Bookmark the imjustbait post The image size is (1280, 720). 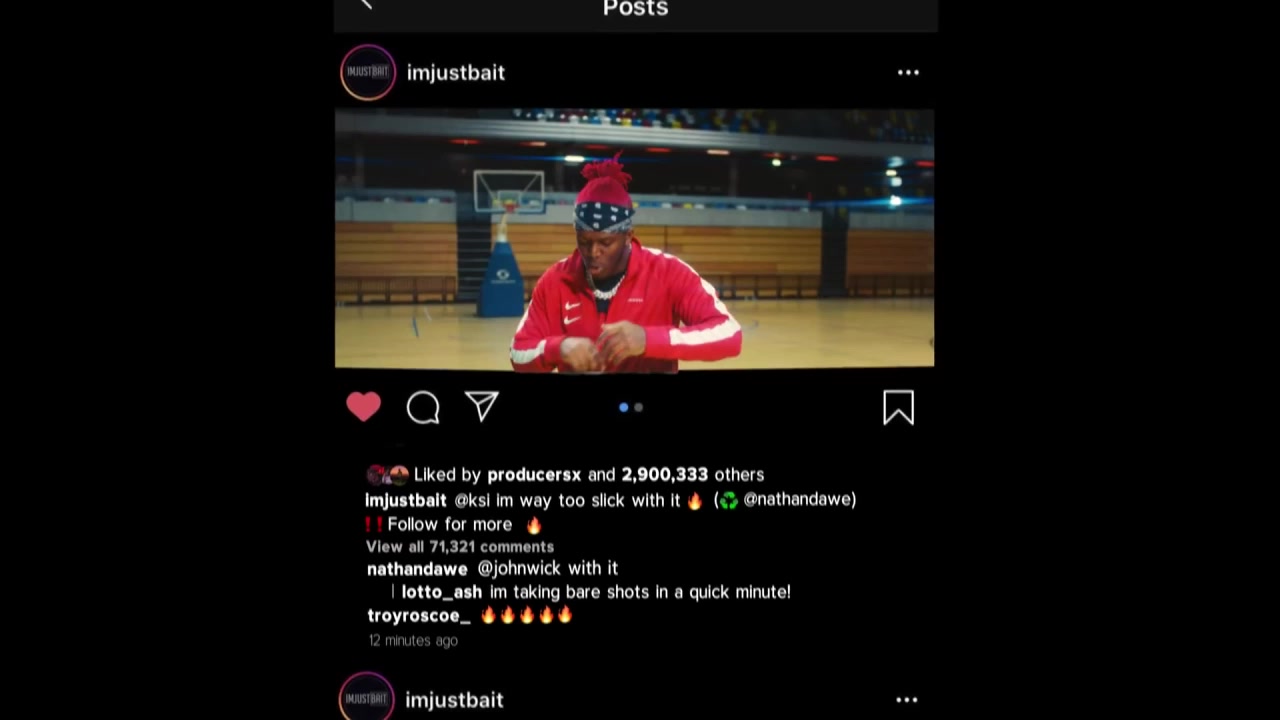click(898, 407)
